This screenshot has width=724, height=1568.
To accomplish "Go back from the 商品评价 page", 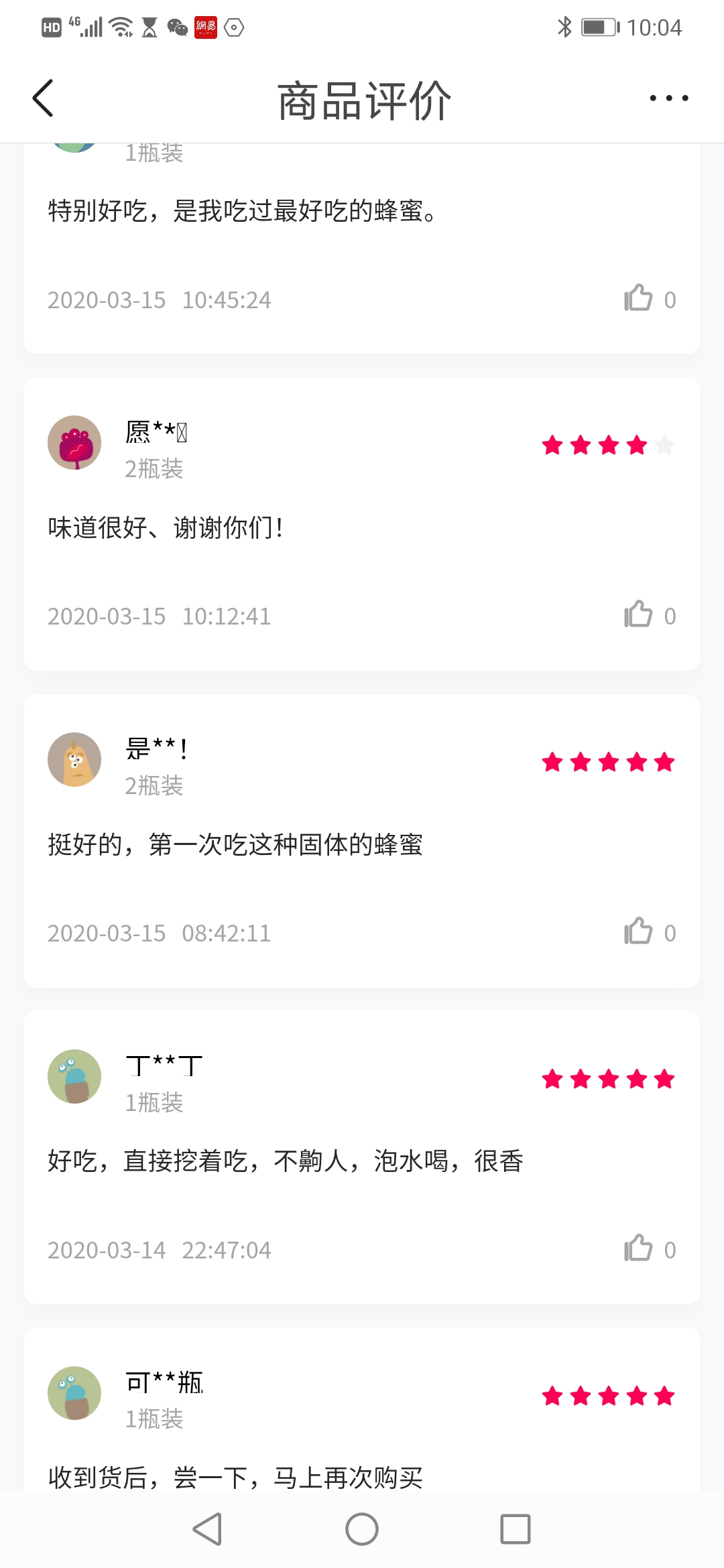I will tap(44, 99).
